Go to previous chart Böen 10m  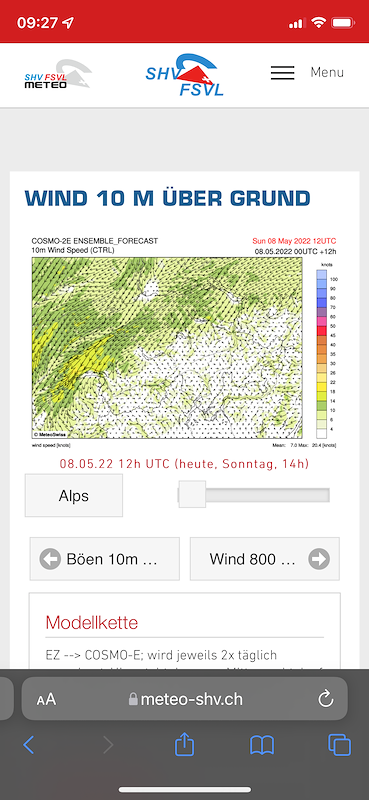(x=105, y=559)
